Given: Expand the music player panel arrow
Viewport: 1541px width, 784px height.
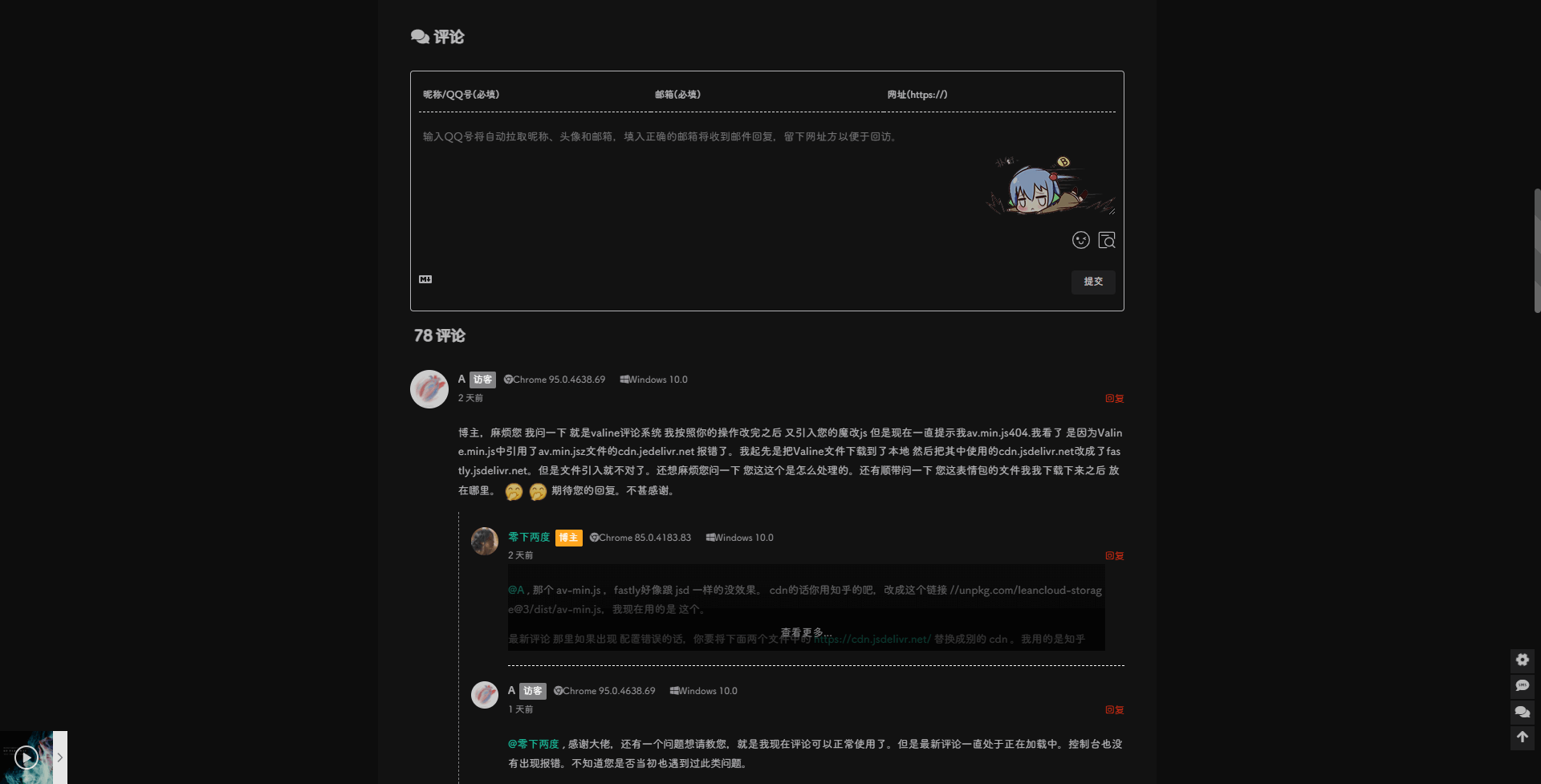Looking at the screenshot, I should 60,757.
